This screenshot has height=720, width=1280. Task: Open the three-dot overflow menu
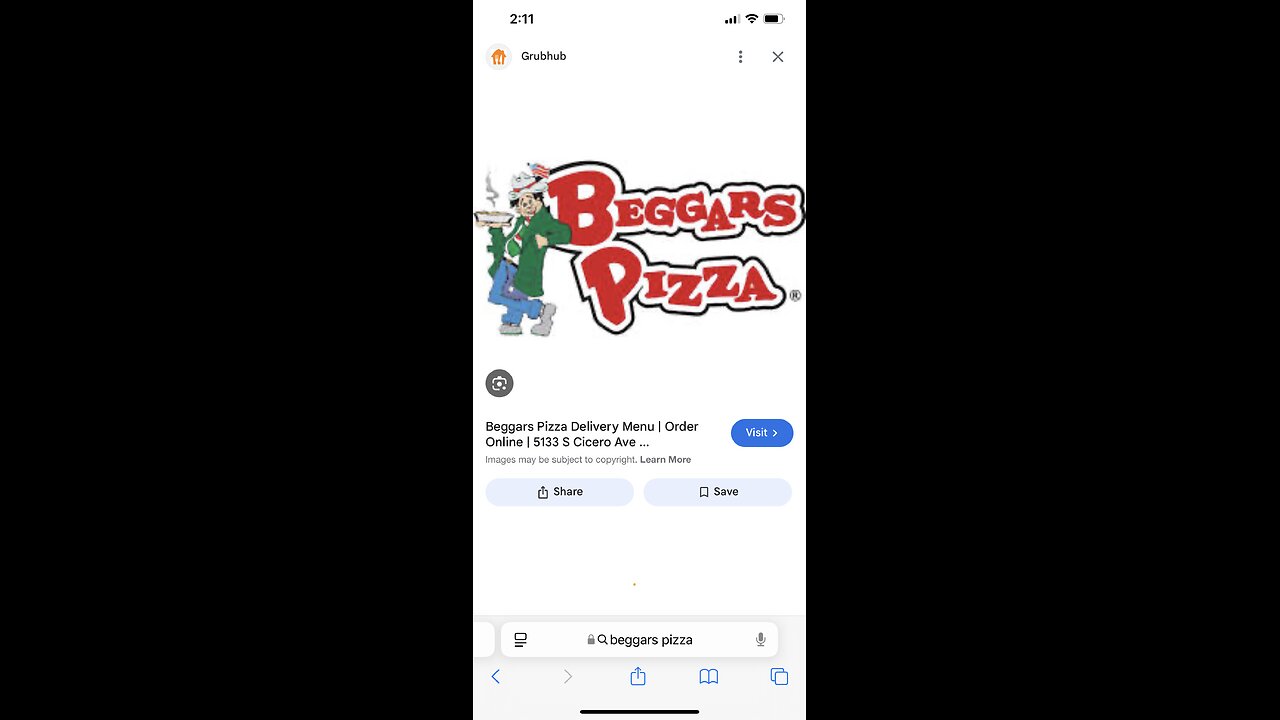click(740, 57)
